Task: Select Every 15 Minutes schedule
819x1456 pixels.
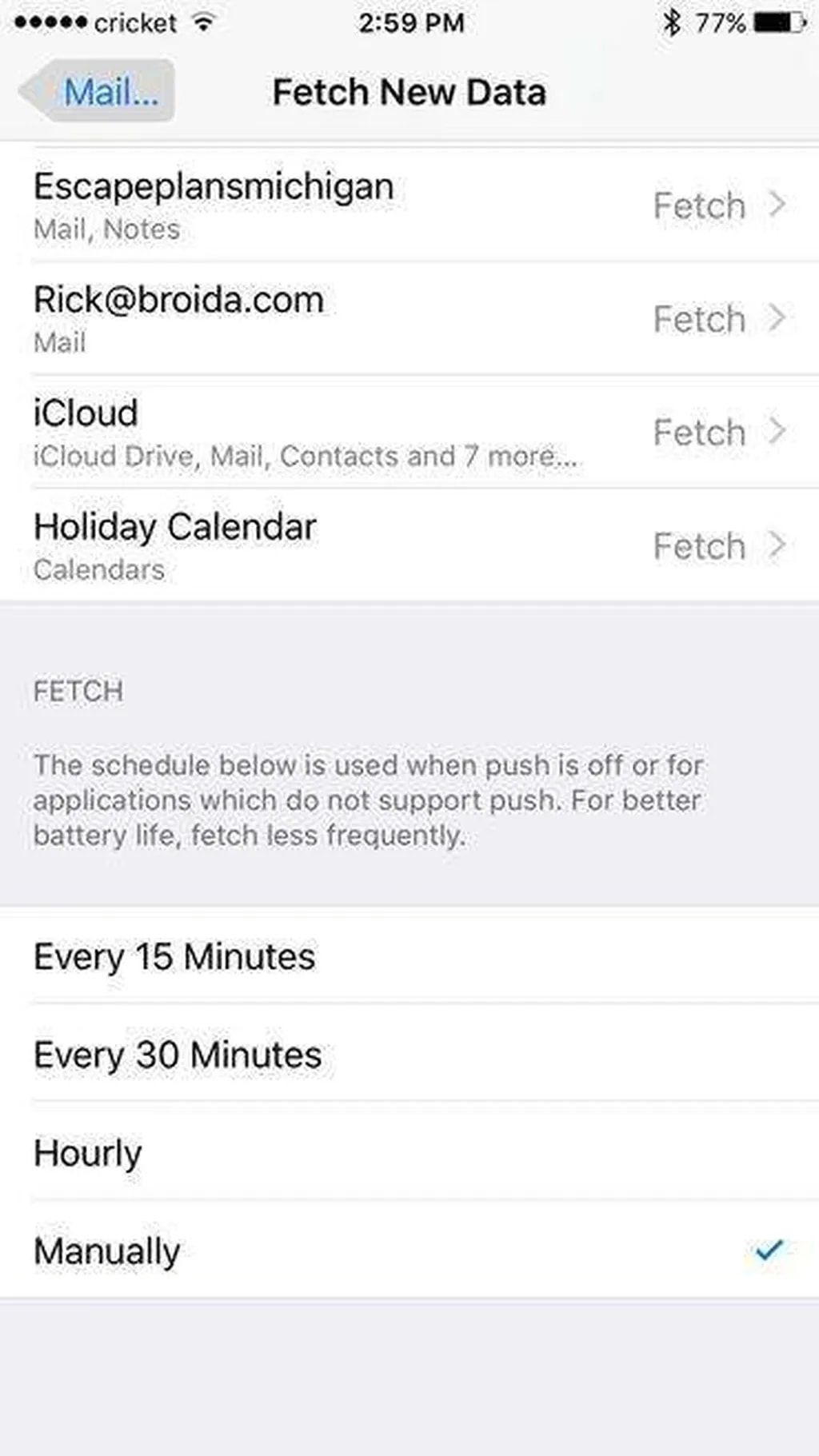Action: [408, 956]
